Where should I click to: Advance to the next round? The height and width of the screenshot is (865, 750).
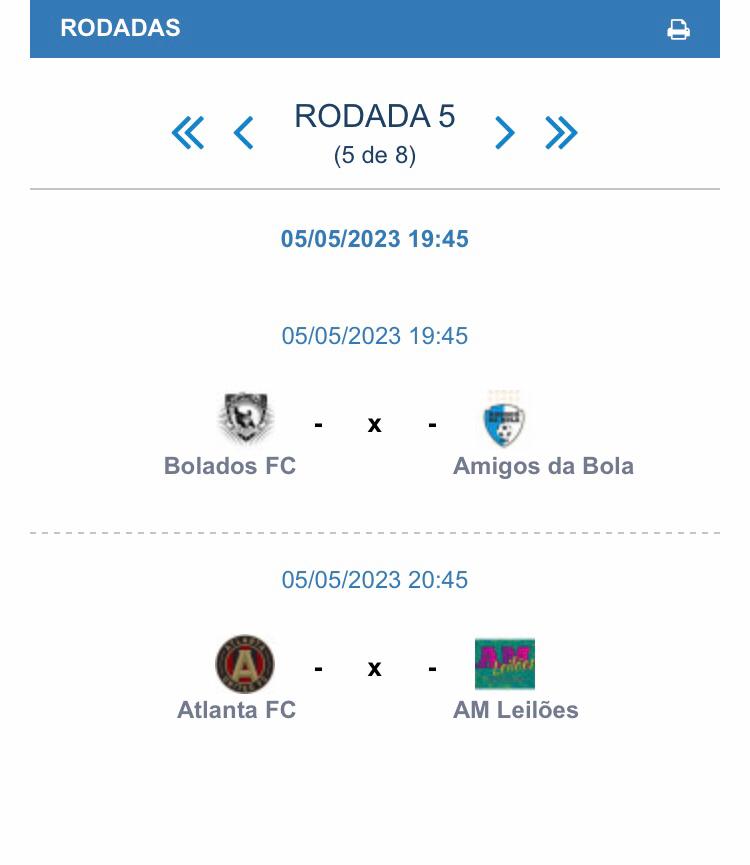[x=505, y=131]
